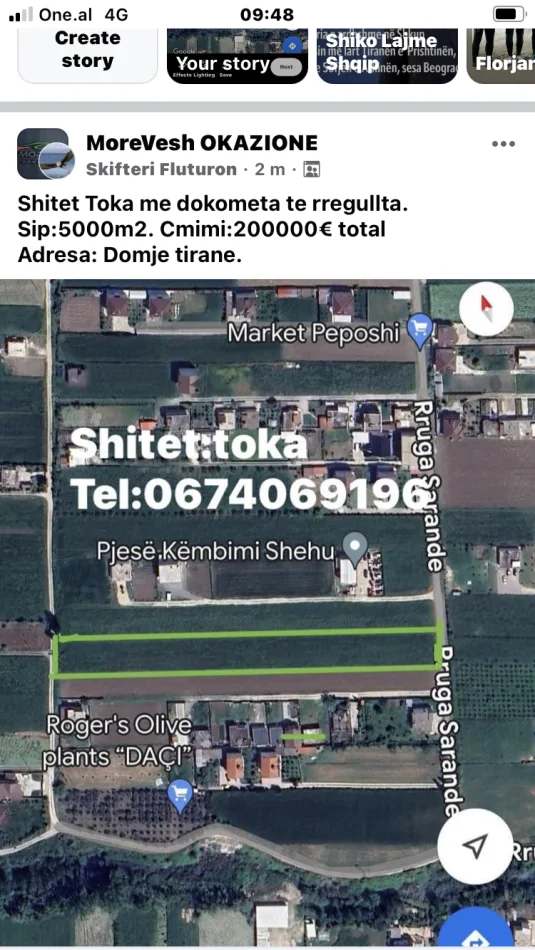View the Shiko Lajme Shqip story
Viewport: 535px width, 950px height.
click(387, 55)
